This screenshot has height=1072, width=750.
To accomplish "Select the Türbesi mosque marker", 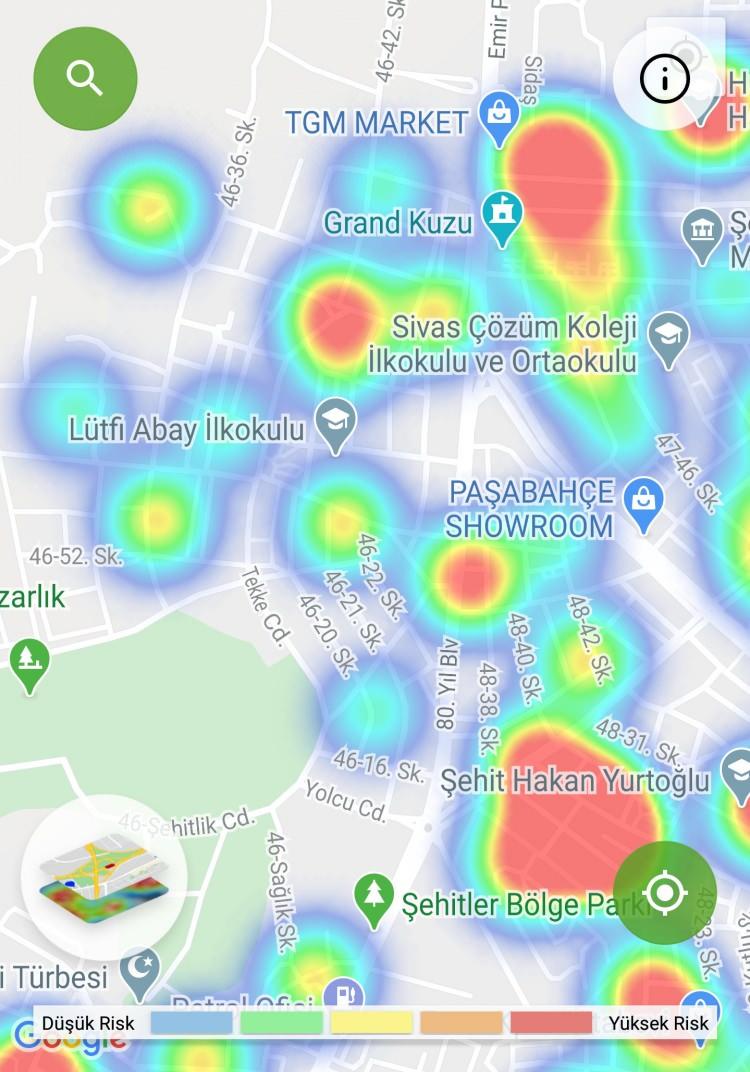I will coord(141,973).
